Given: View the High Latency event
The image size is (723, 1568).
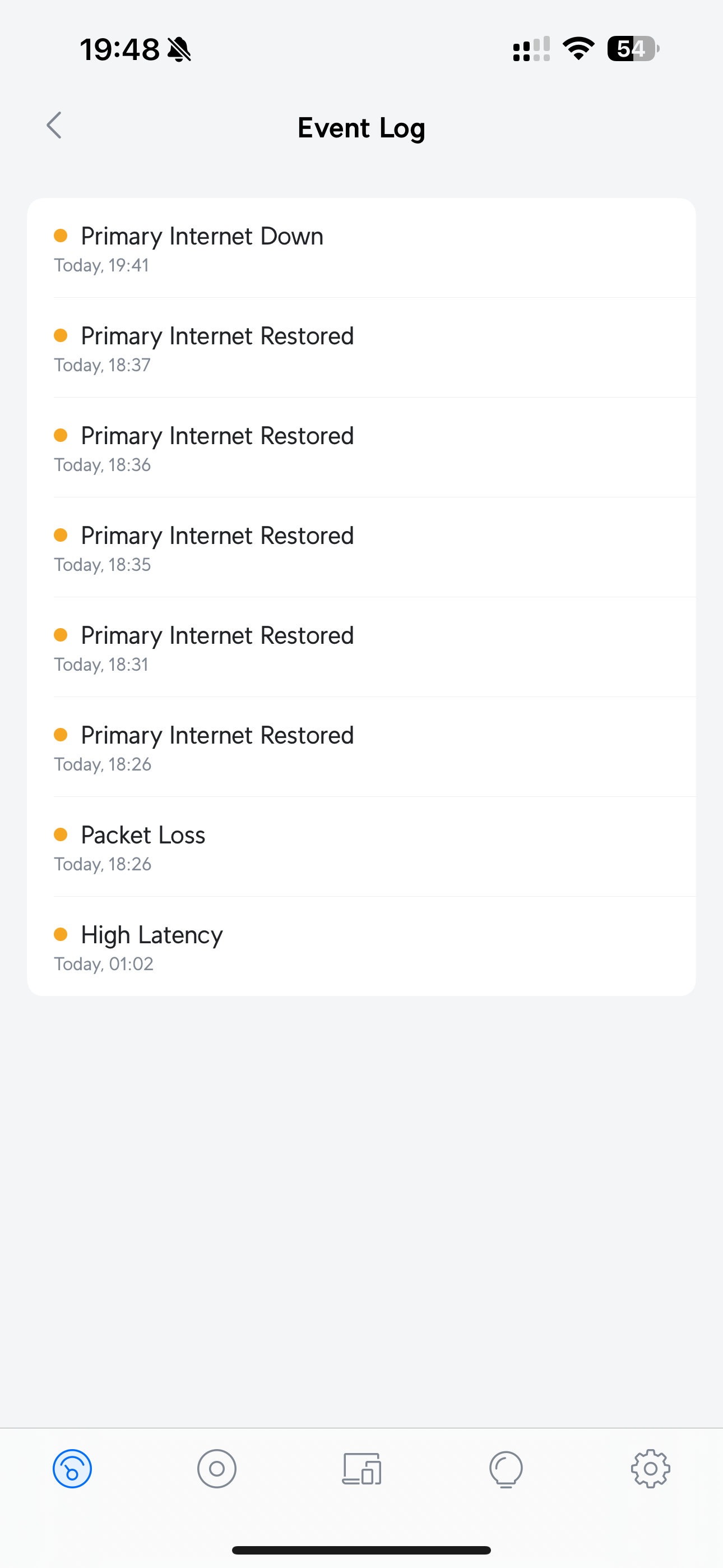Looking at the screenshot, I should pos(361,947).
